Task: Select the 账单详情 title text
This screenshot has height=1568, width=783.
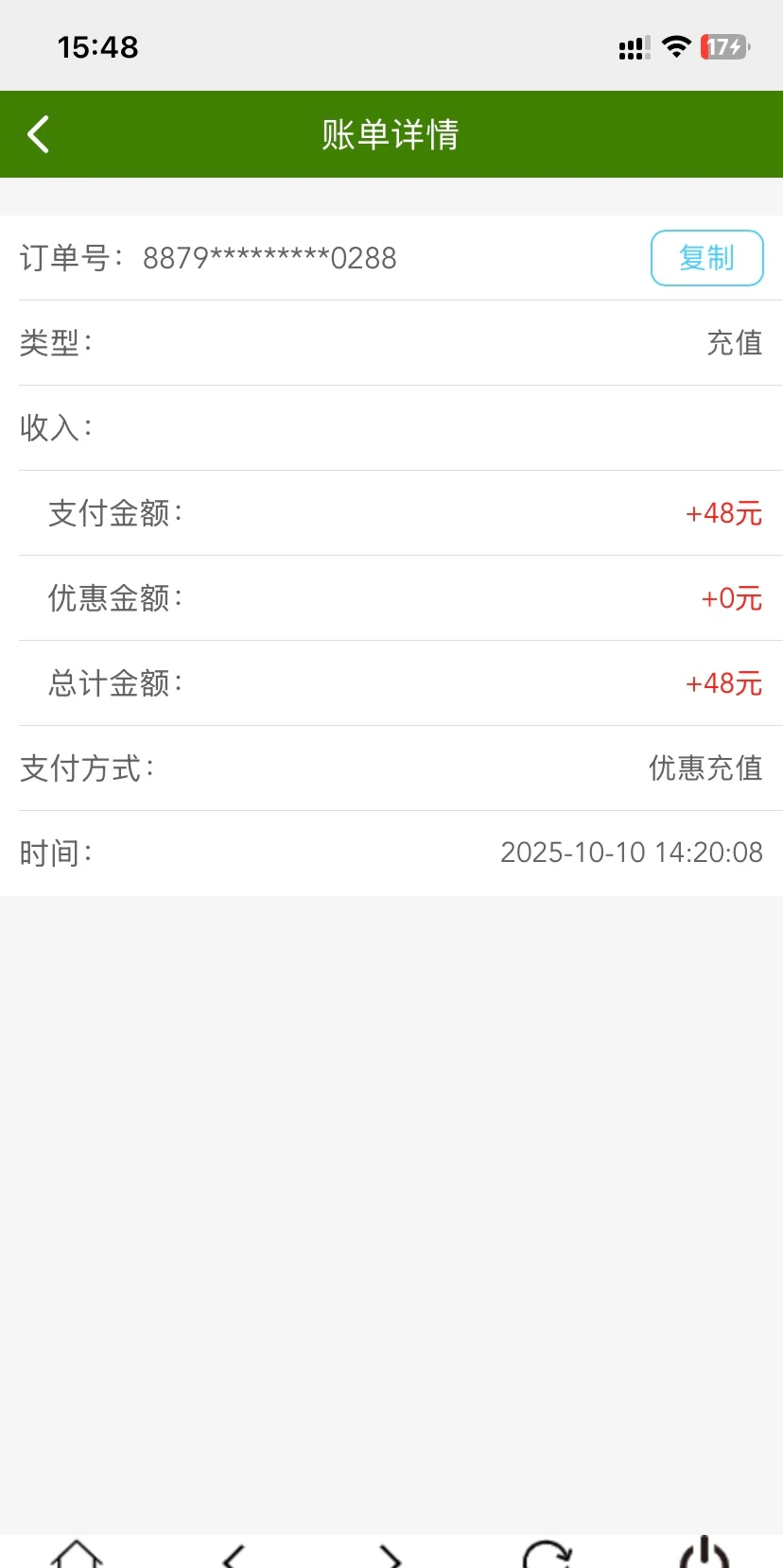Action: tap(391, 134)
